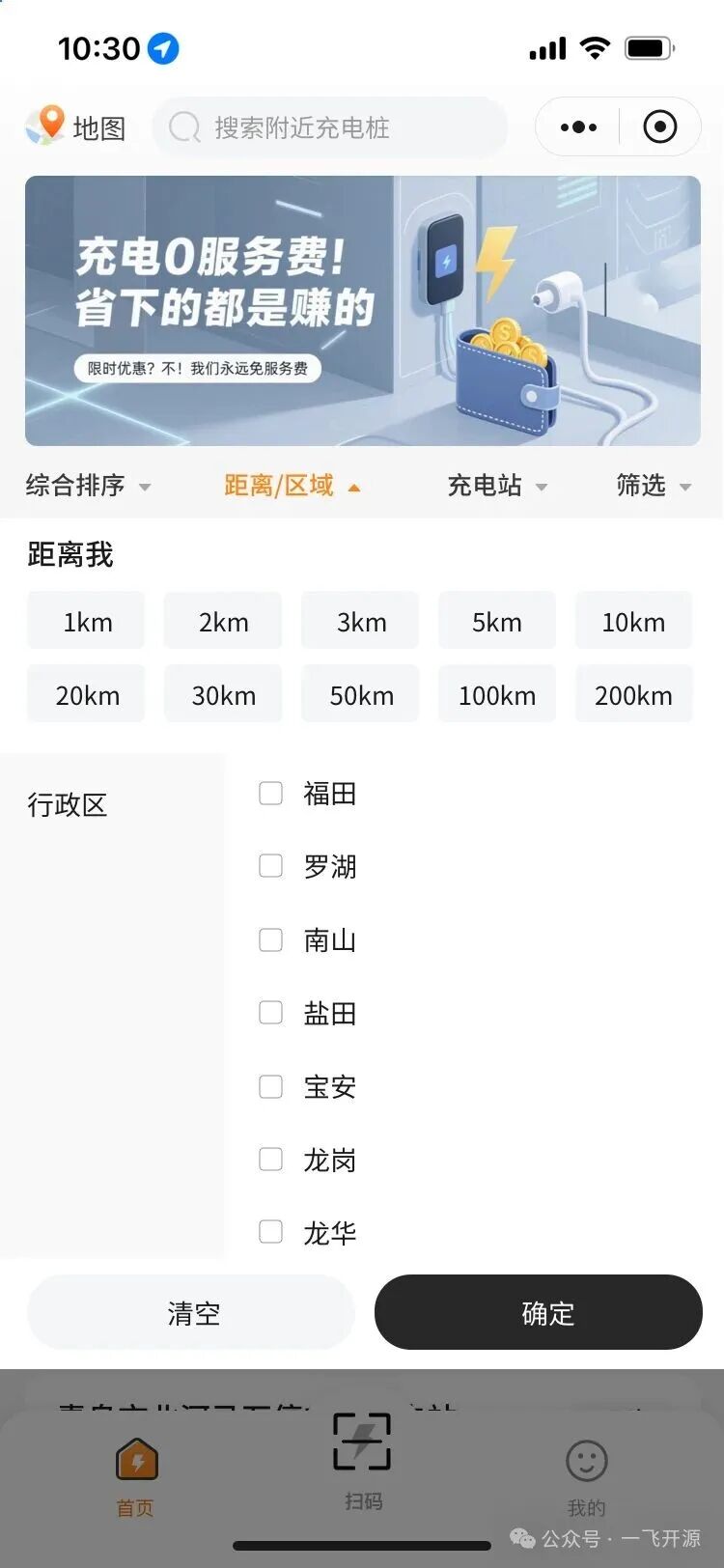Clear filters with the 清空 button
This screenshot has width=724, height=1568.
[x=191, y=1313]
